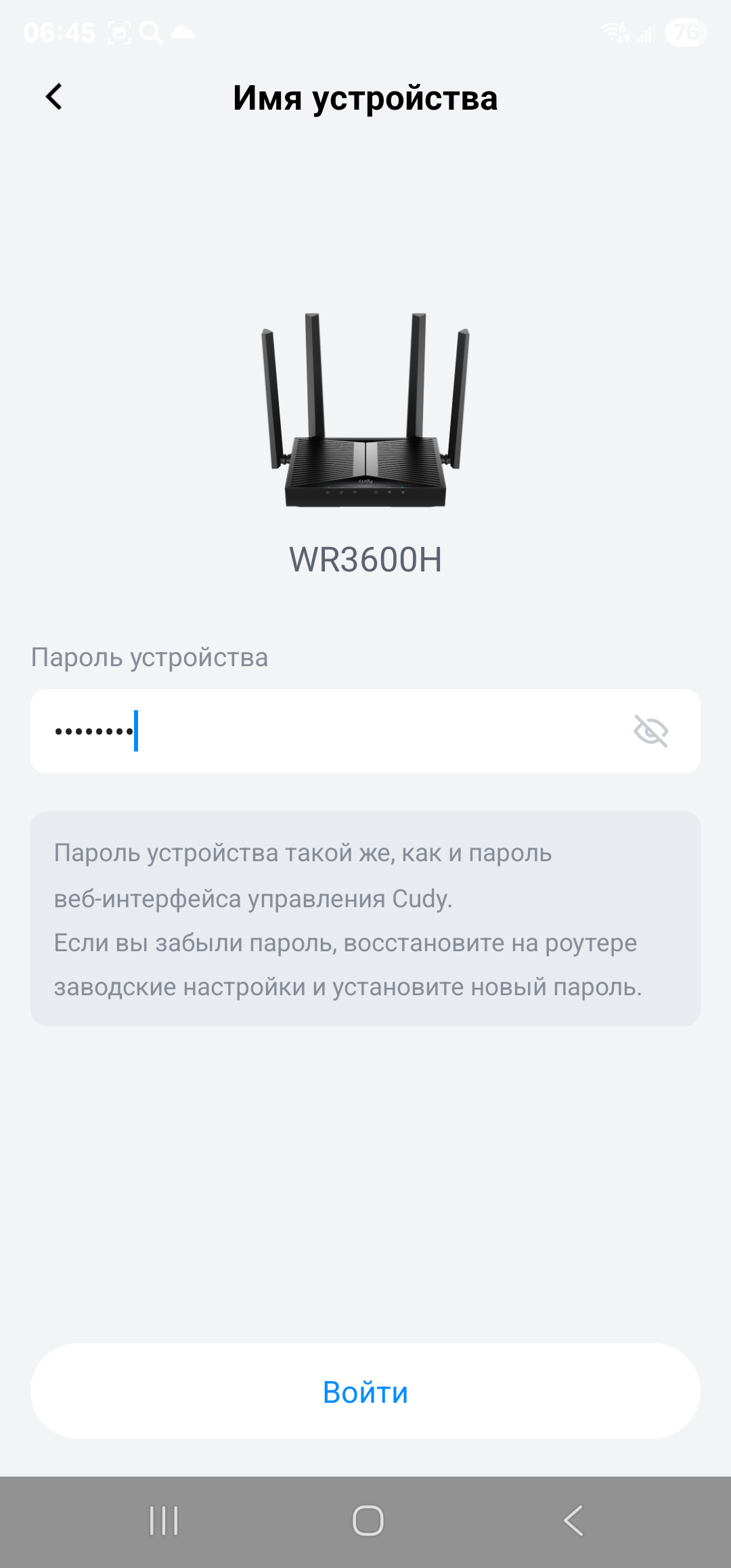This screenshot has height=1568, width=731.
Task: Open recent apps from the navigation bar
Action: click(164, 1521)
